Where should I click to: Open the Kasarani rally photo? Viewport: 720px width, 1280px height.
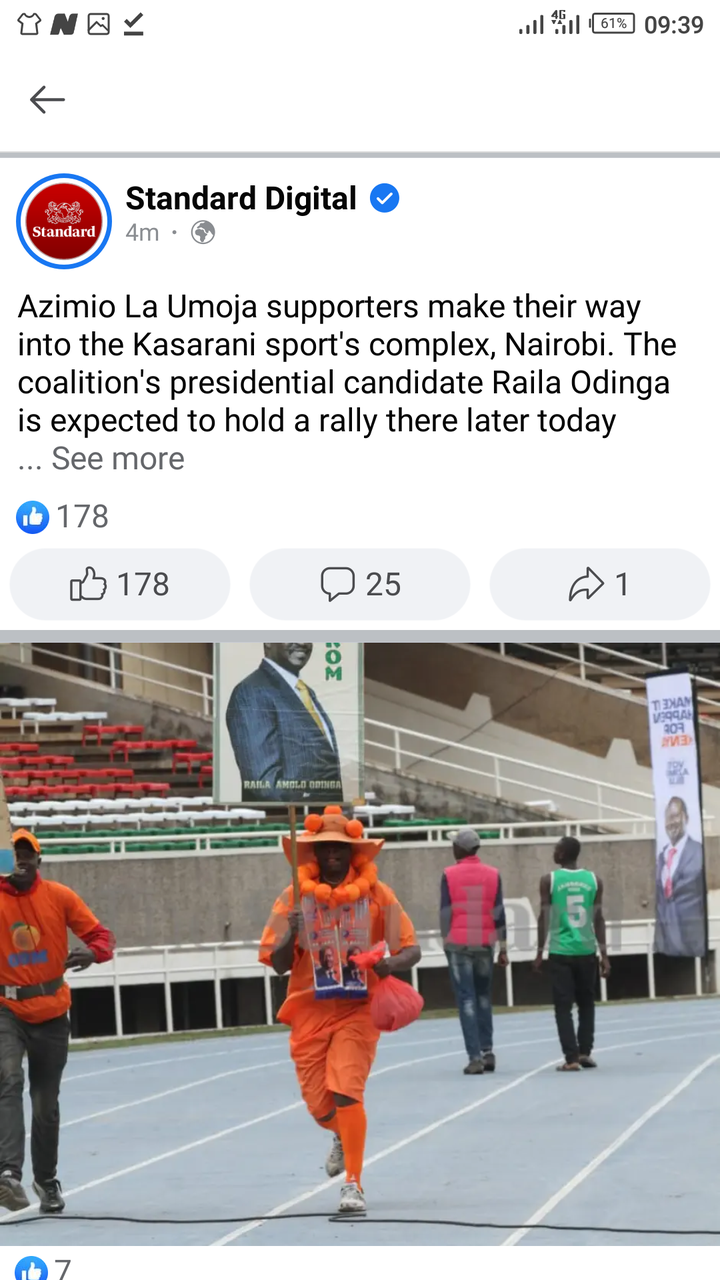click(x=360, y=940)
